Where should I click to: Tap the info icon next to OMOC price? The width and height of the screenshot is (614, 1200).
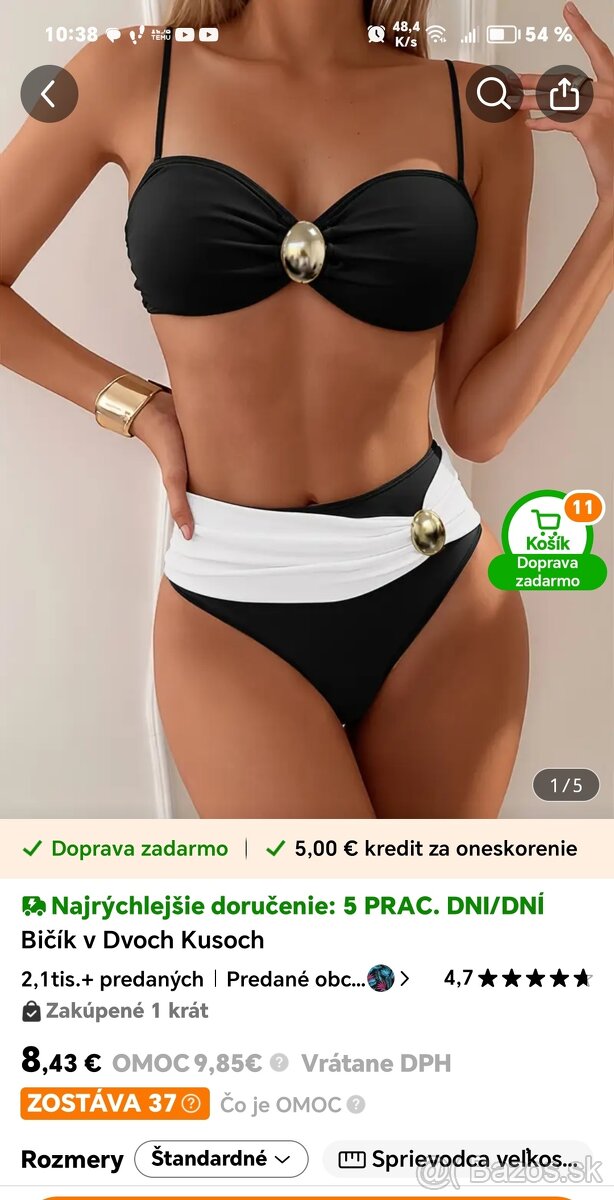pos(280,1063)
